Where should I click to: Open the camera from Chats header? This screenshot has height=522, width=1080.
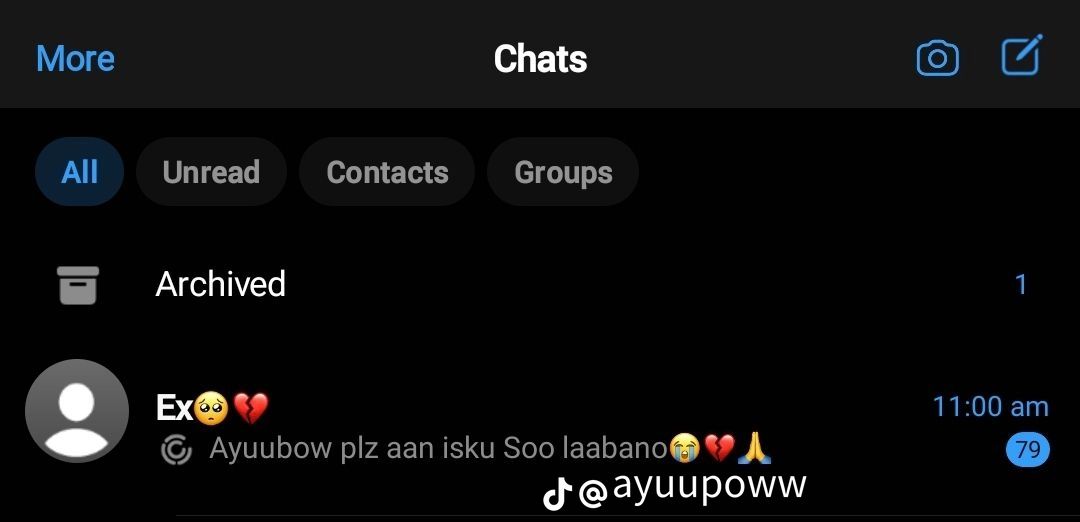937,59
